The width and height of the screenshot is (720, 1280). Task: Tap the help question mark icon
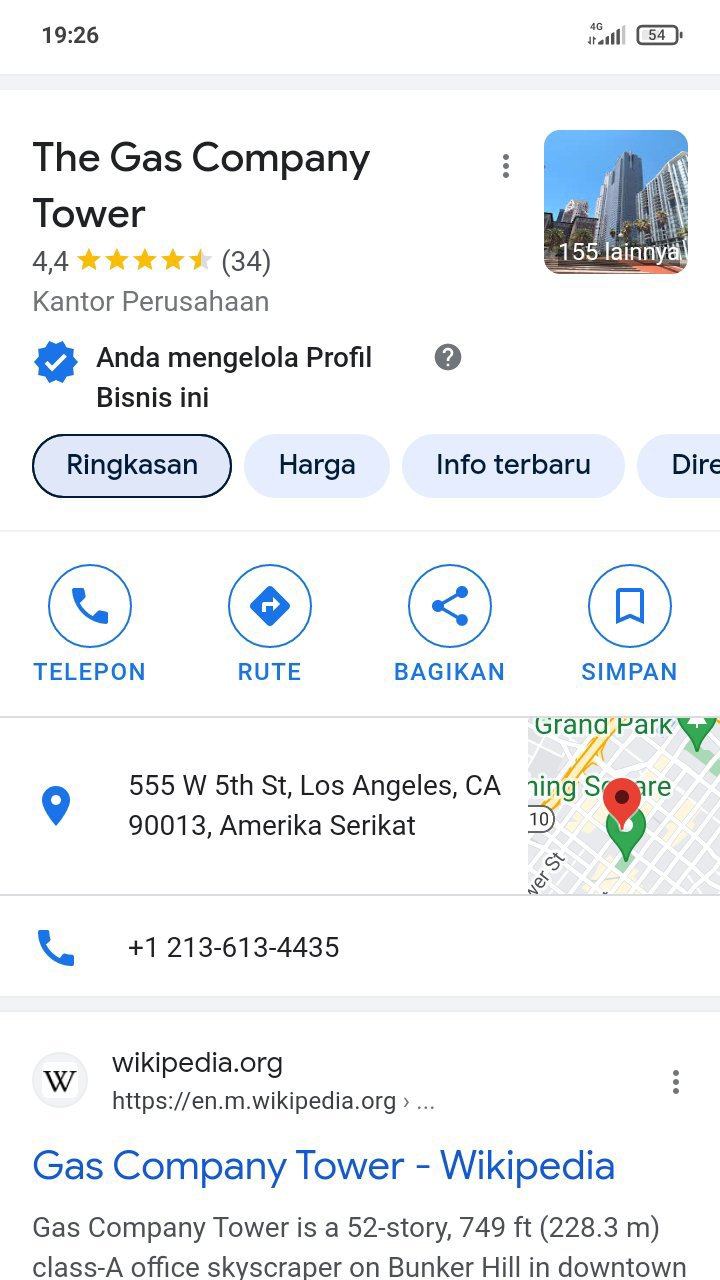coord(448,357)
